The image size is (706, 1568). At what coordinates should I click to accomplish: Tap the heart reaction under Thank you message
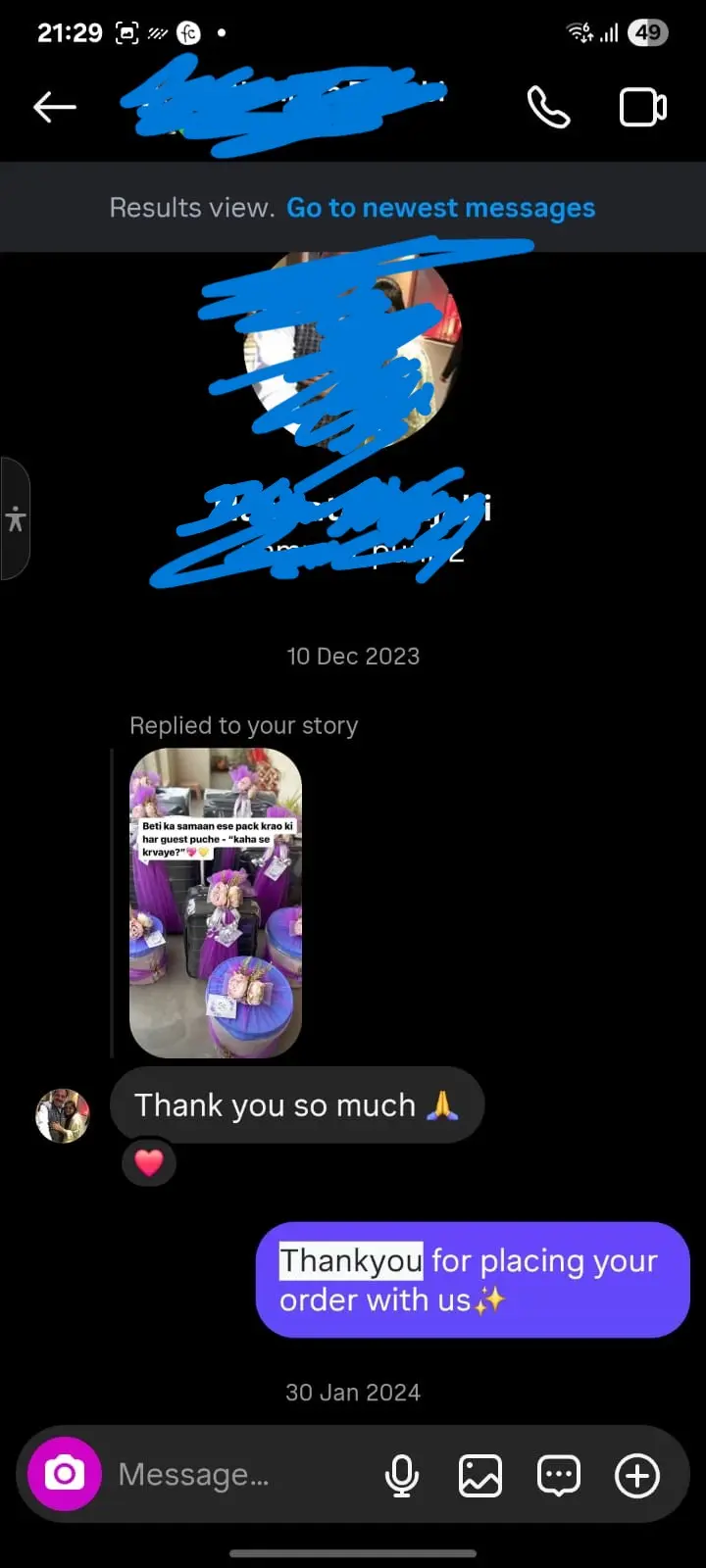[x=149, y=1163]
